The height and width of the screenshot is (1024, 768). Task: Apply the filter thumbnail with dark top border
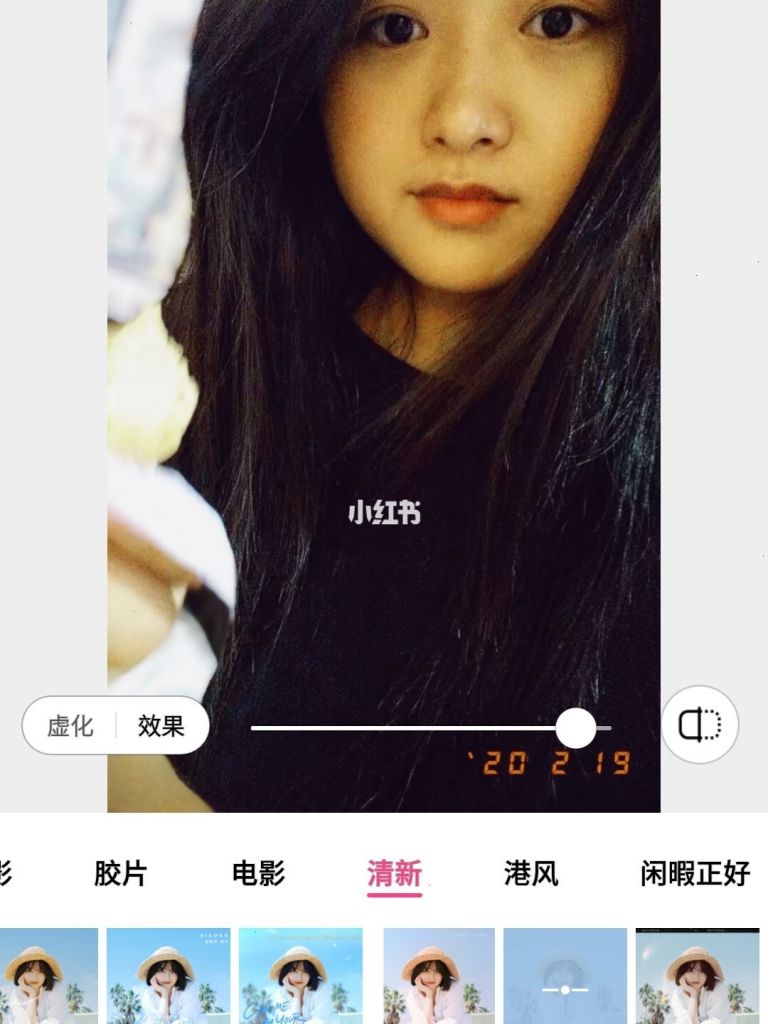click(x=697, y=977)
